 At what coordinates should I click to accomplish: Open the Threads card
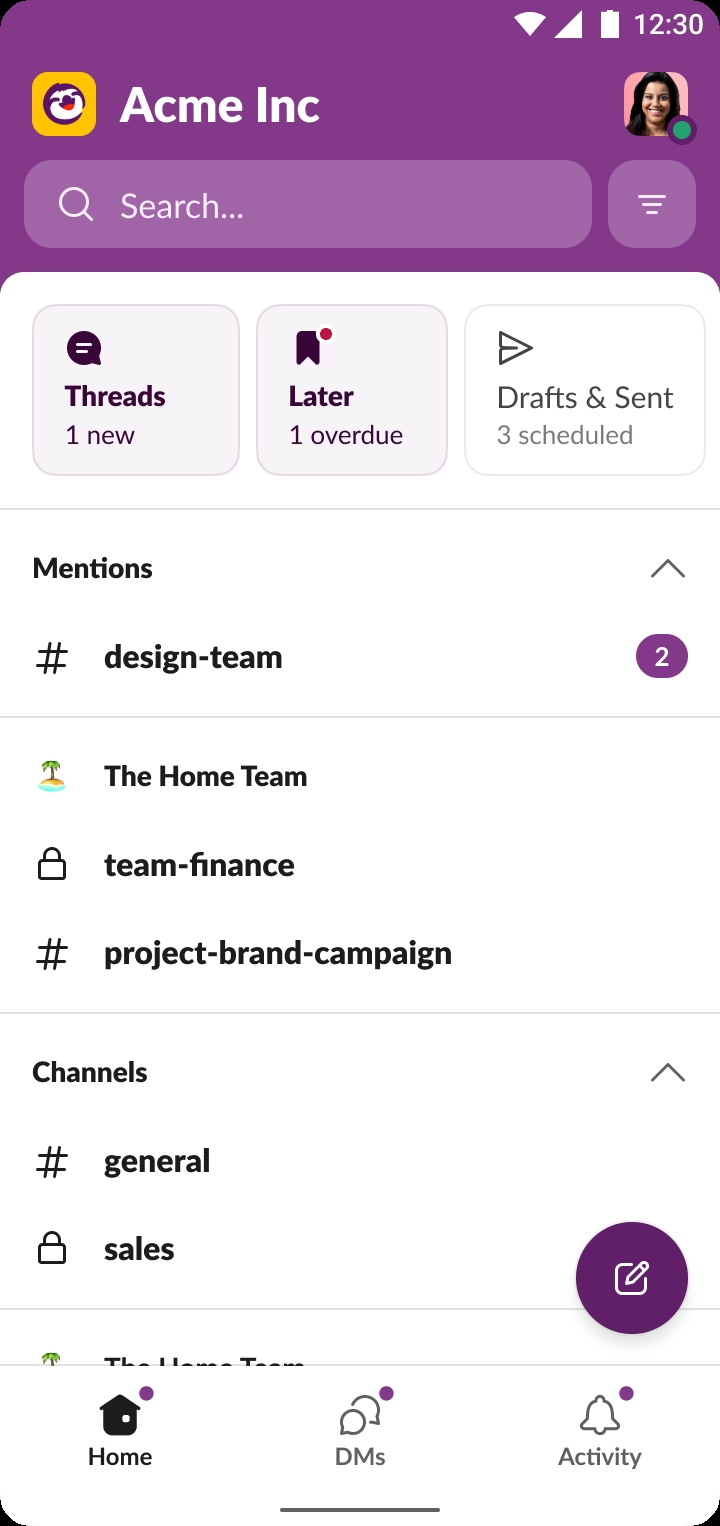136,390
